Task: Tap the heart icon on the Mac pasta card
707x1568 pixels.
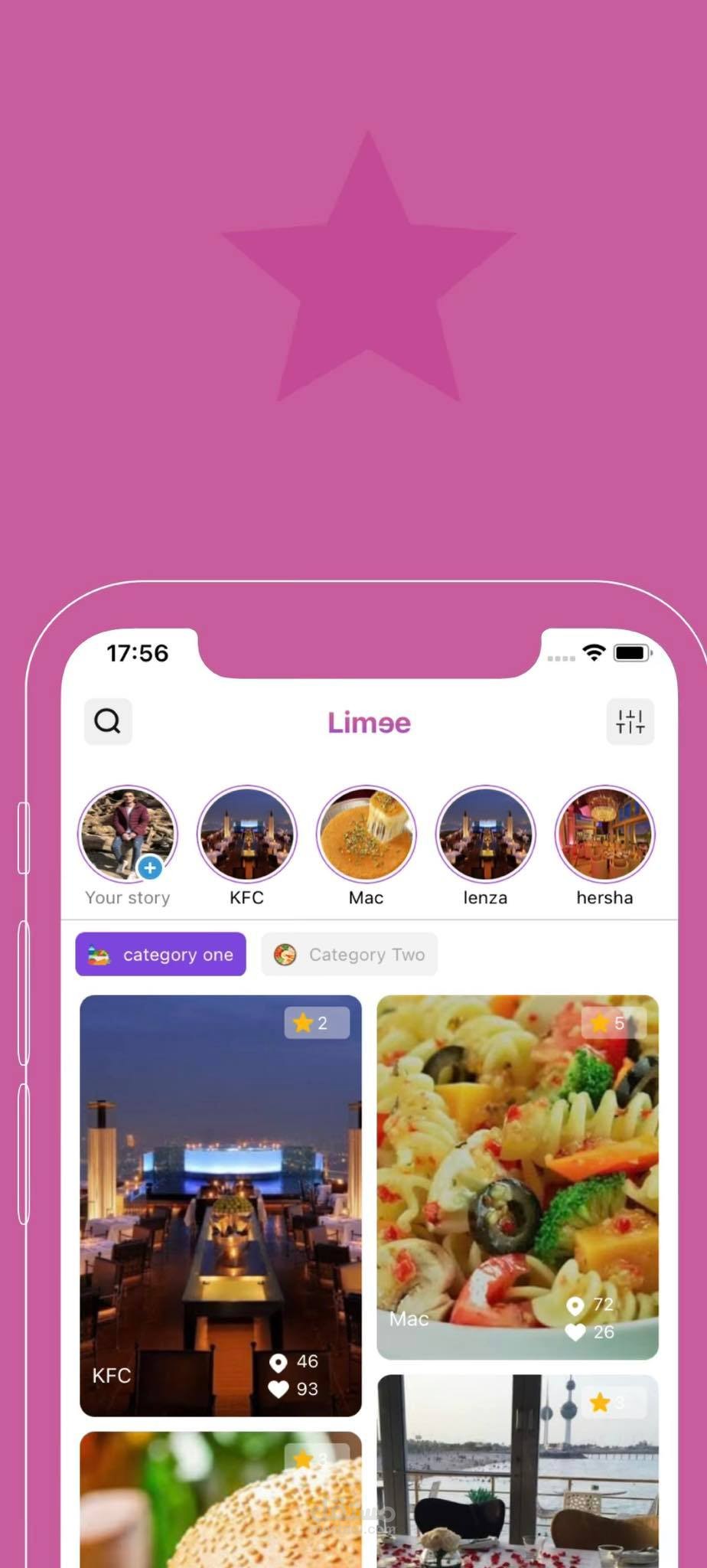Action: coord(575,1331)
